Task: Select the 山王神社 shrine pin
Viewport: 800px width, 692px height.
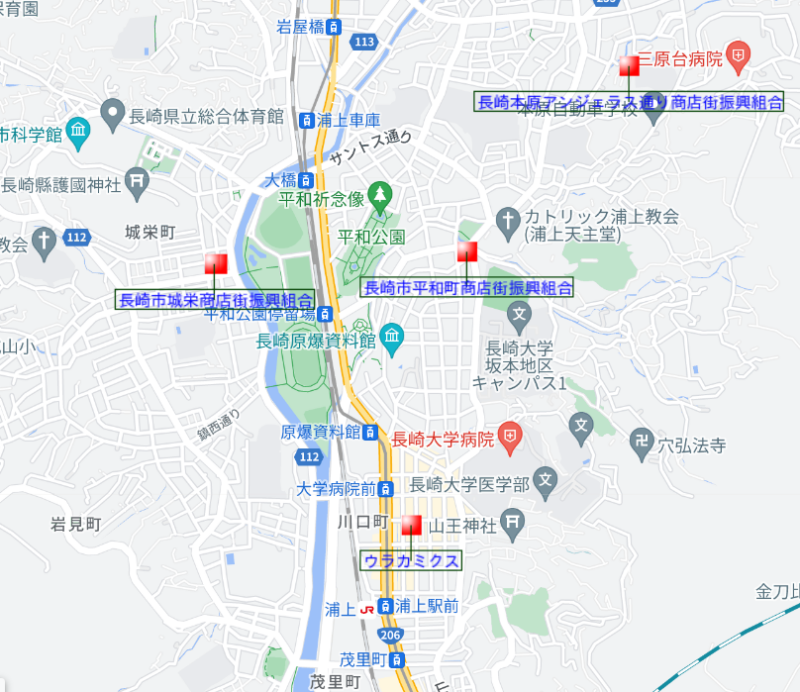Action: point(512,522)
